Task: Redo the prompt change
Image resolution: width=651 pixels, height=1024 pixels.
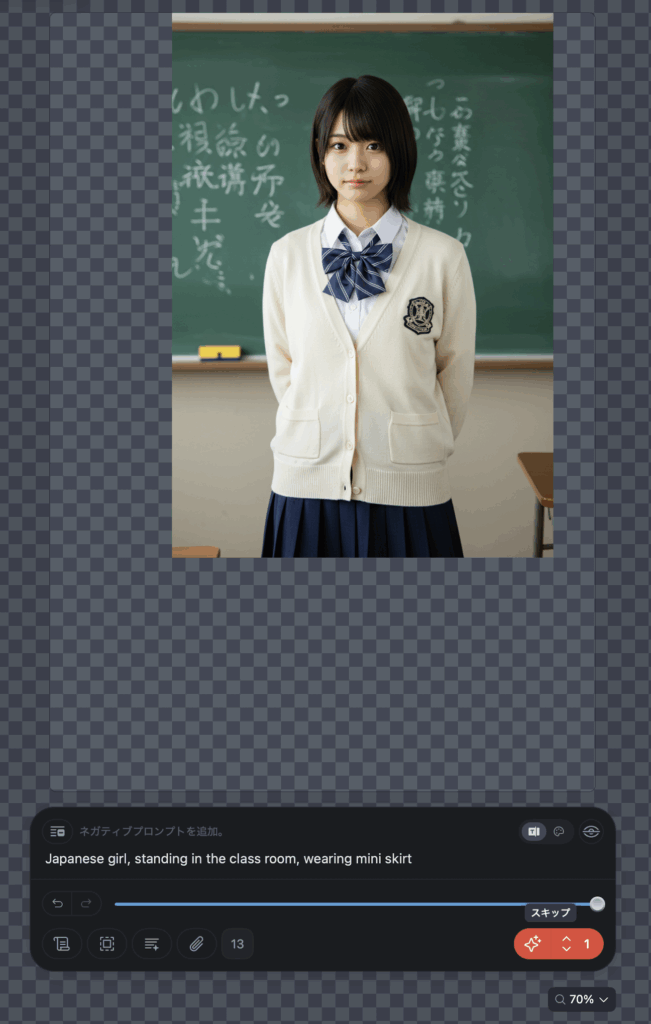Action: point(86,903)
